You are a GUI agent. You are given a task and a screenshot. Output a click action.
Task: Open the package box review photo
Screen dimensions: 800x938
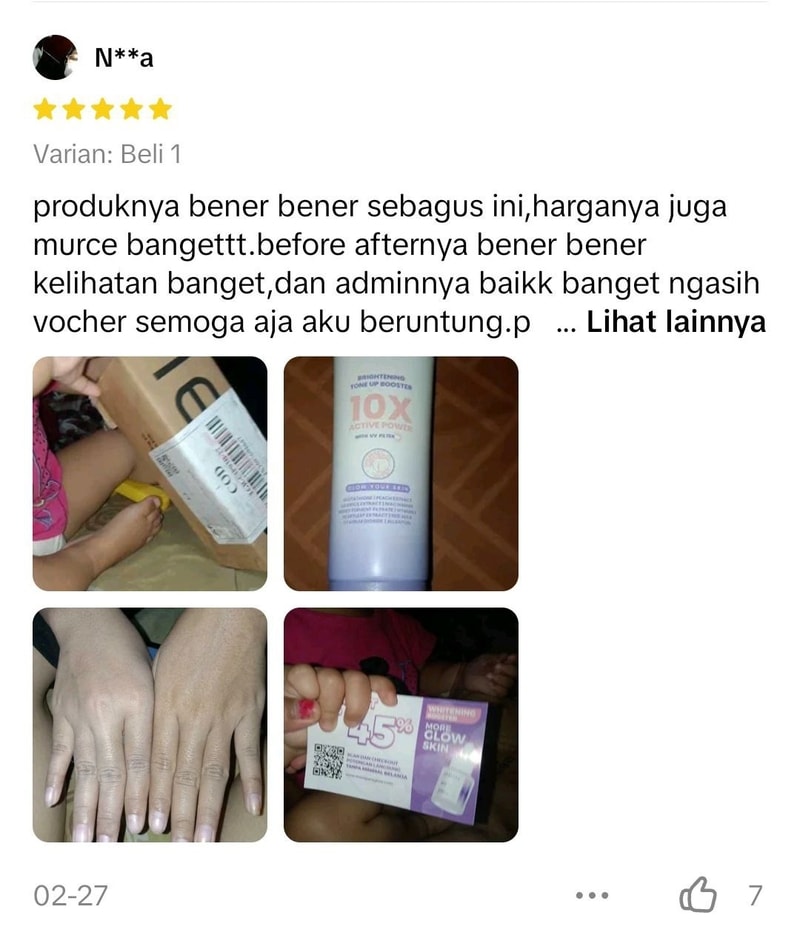point(150,473)
